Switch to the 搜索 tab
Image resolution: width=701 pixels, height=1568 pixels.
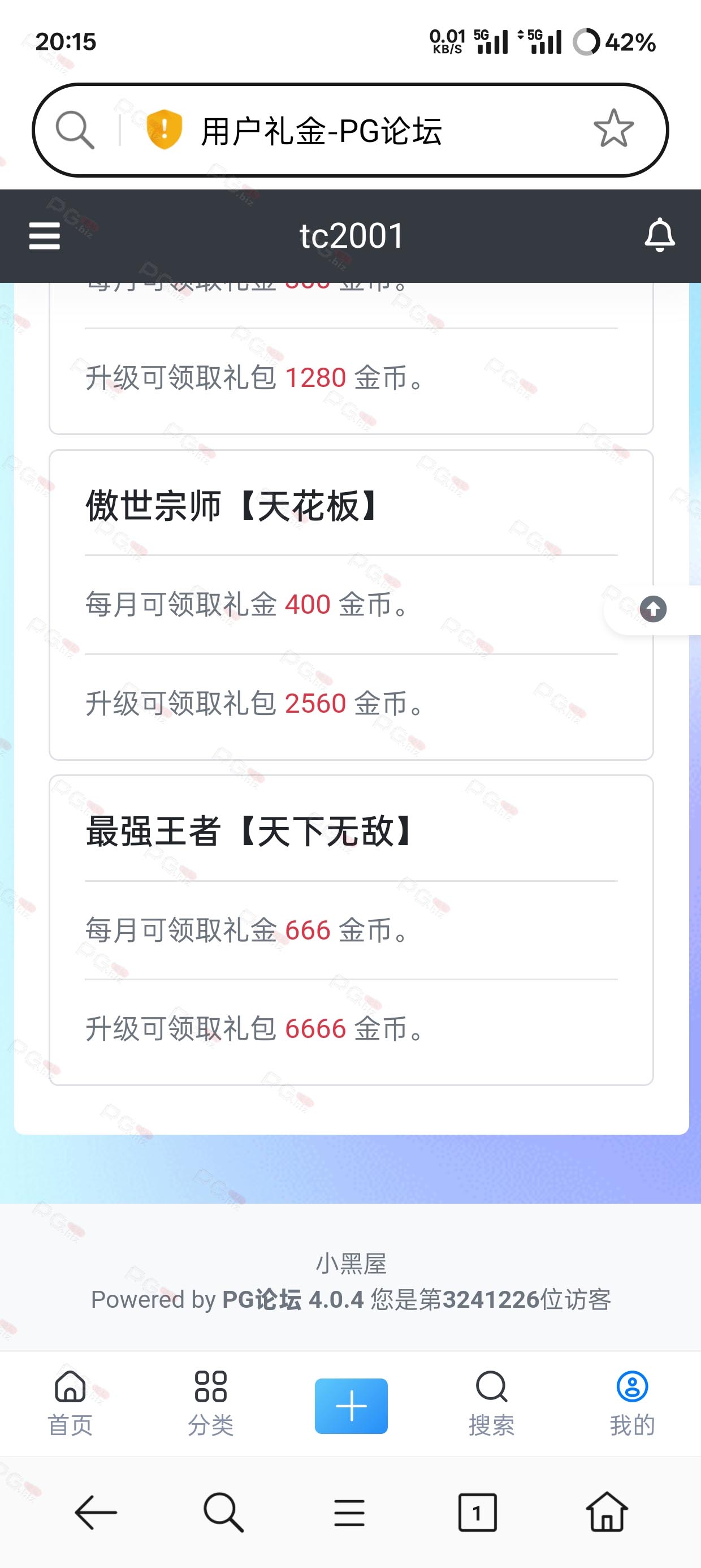point(491,1403)
